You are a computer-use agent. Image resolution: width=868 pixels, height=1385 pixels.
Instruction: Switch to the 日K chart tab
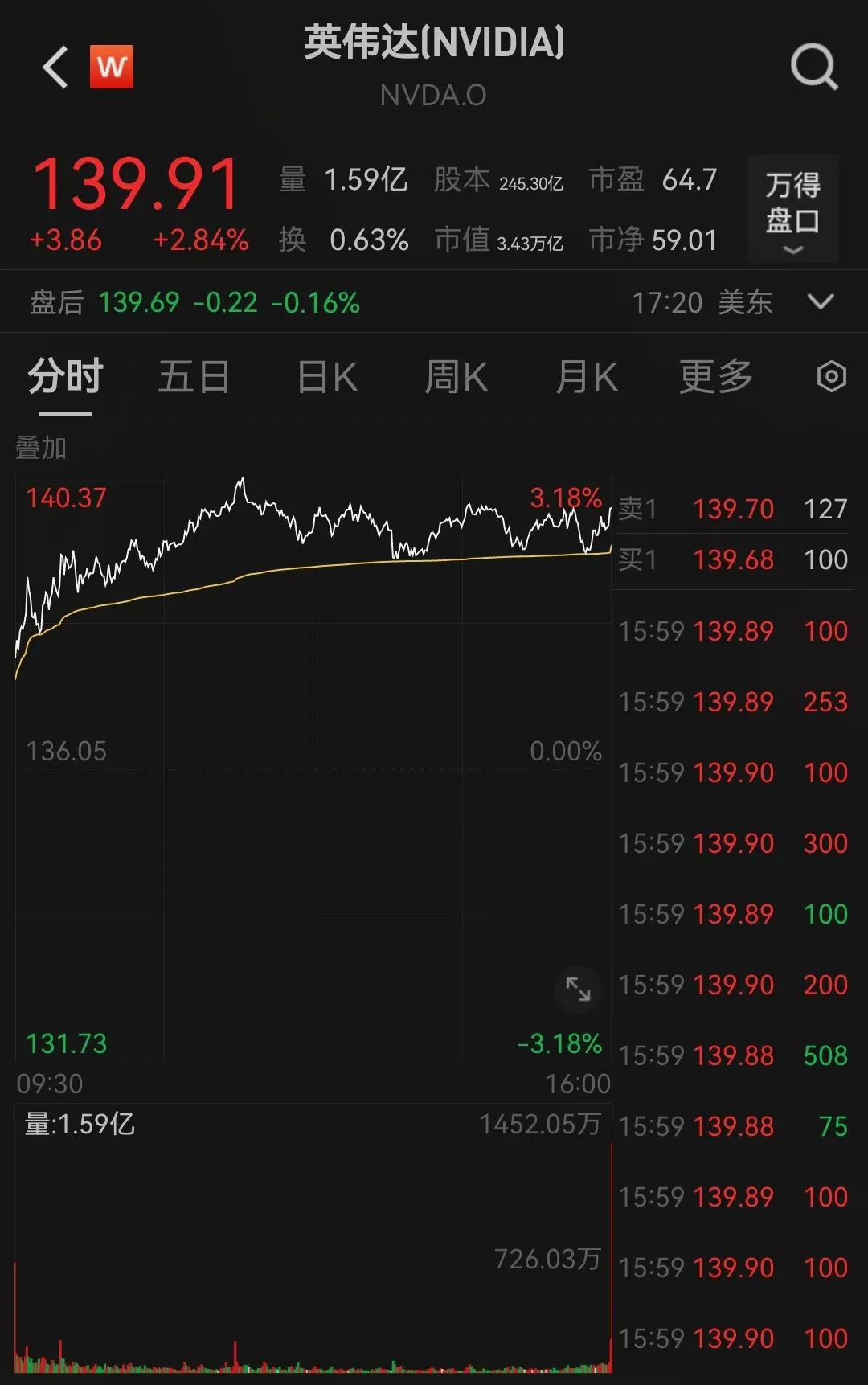327,376
